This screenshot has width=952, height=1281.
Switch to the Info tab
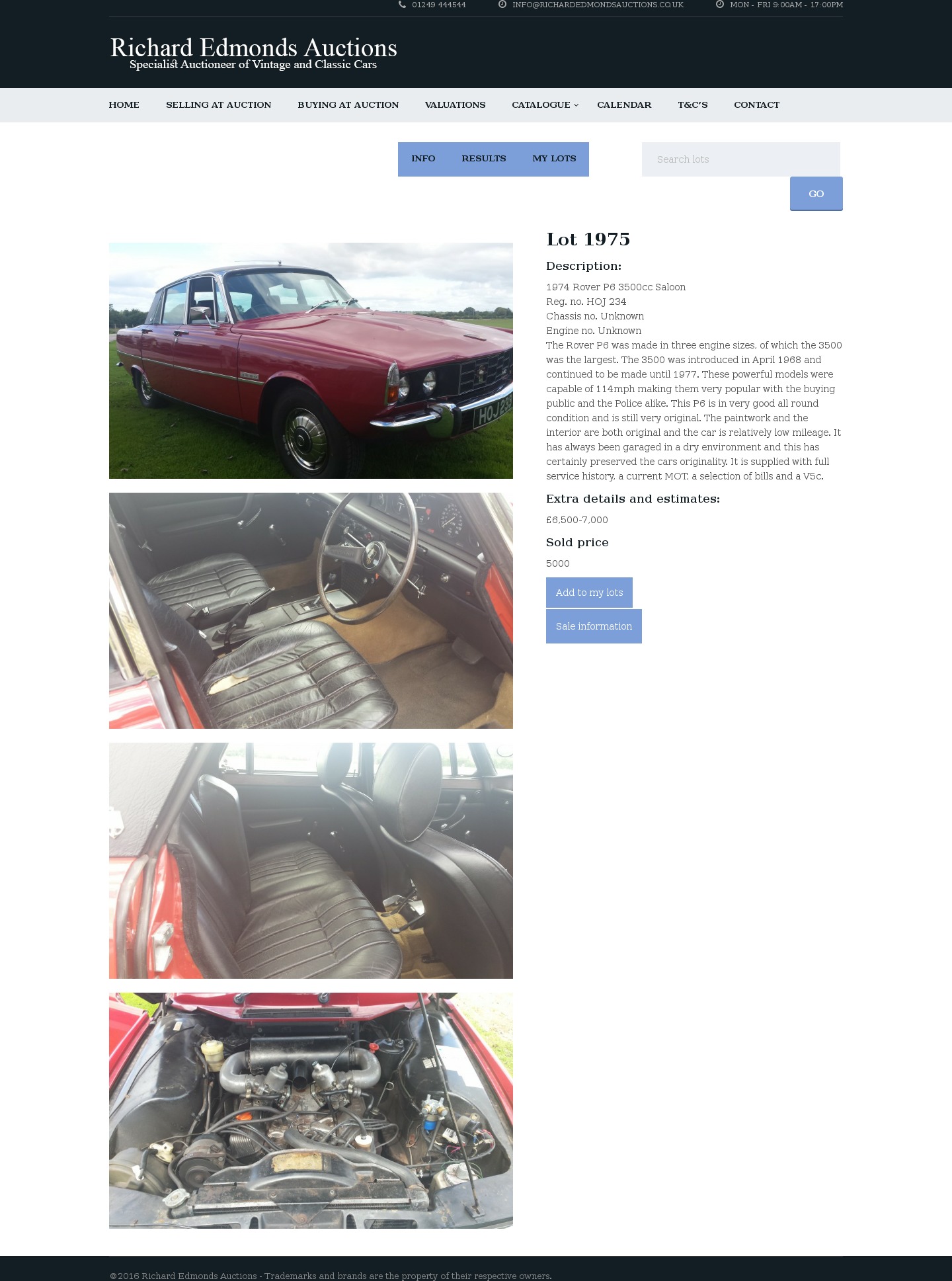[x=423, y=159]
